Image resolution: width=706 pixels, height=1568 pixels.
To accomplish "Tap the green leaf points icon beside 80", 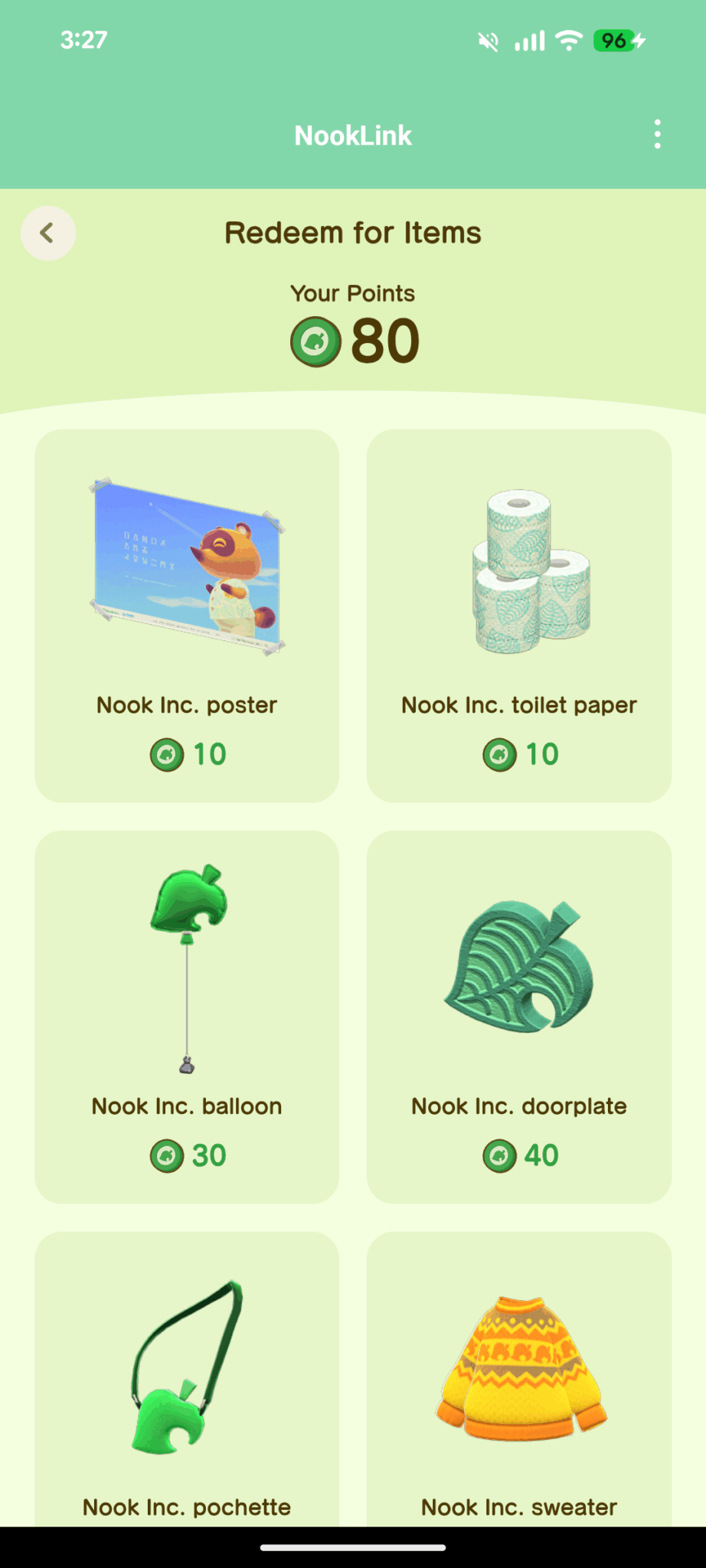I will point(316,341).
